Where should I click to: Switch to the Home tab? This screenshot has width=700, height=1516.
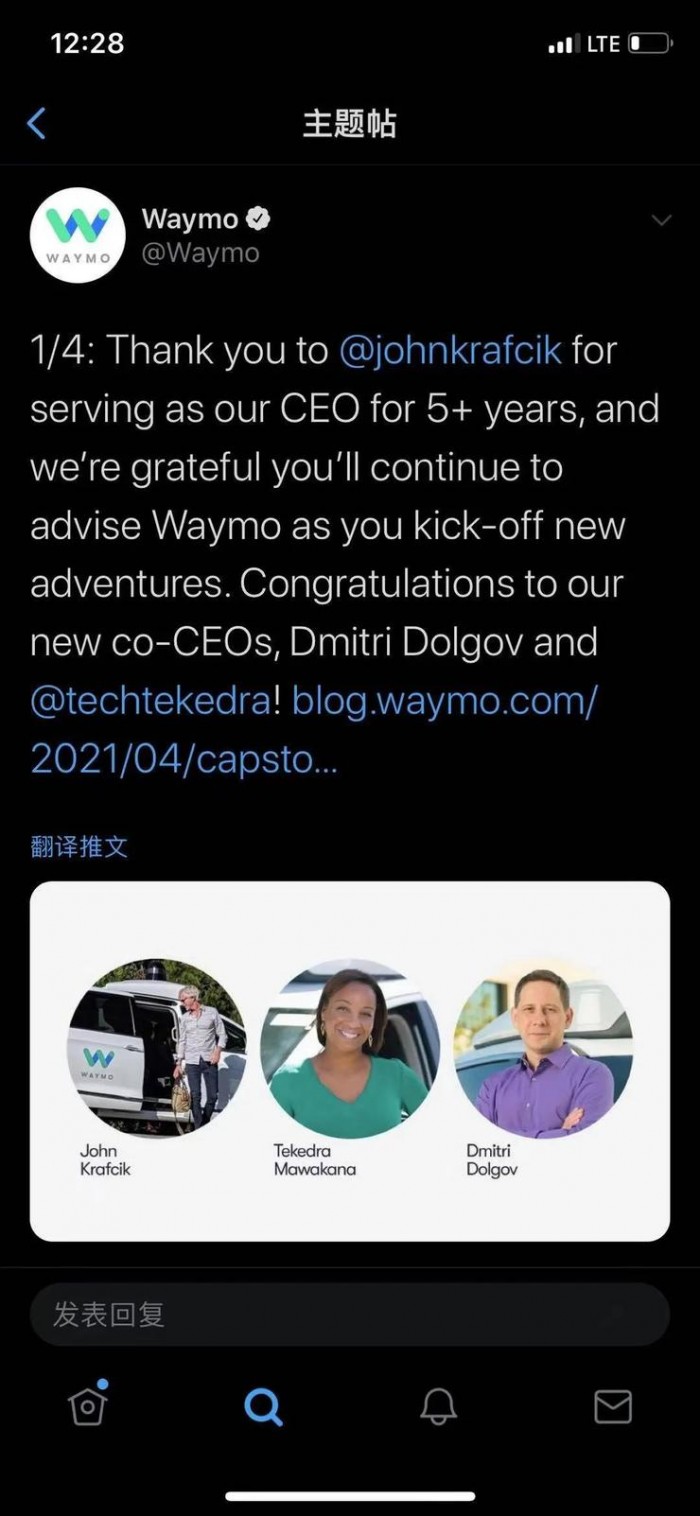point(88,1405)
